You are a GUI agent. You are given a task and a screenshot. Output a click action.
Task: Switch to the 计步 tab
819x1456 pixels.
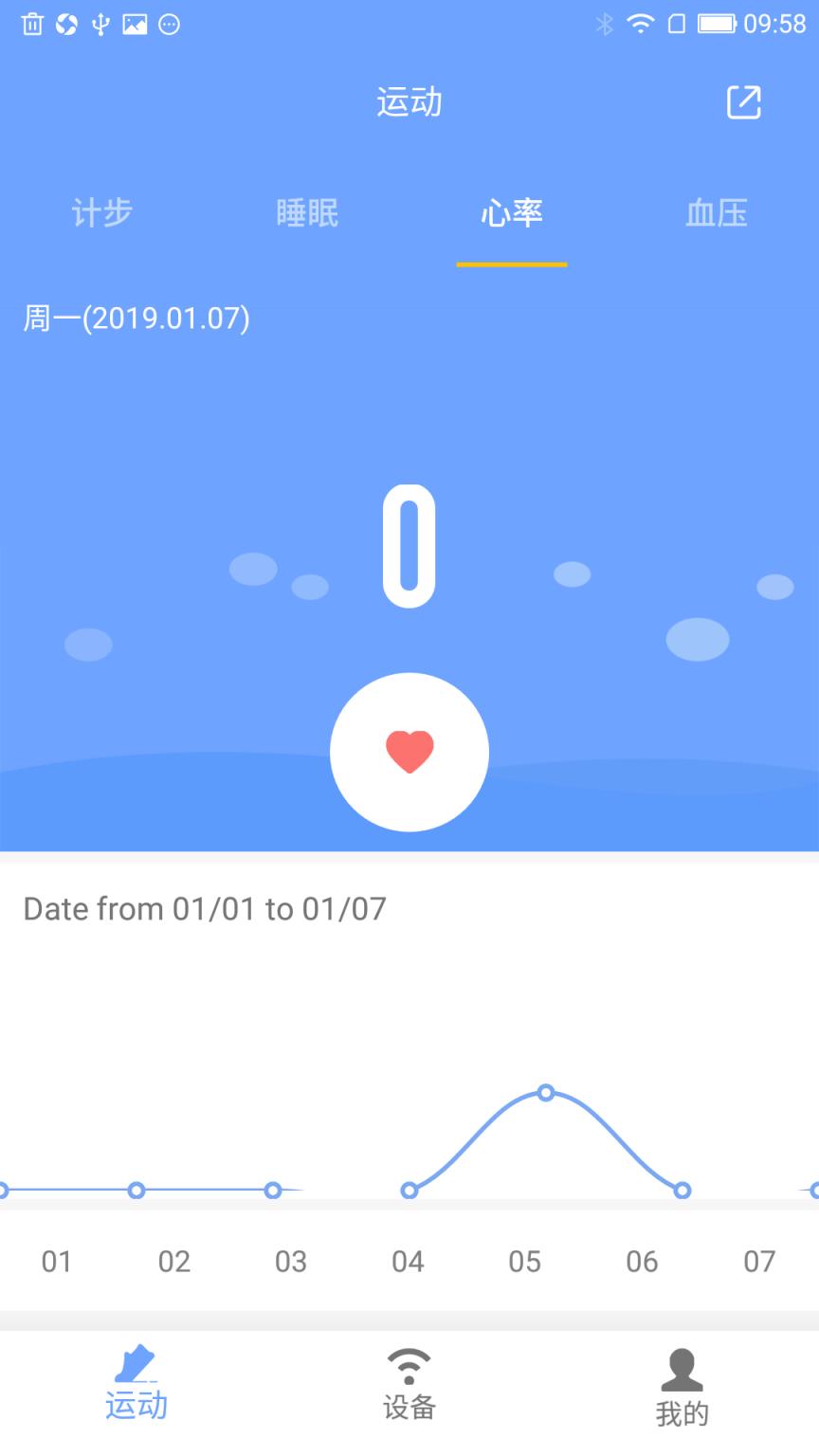click(x=102, y=213)
